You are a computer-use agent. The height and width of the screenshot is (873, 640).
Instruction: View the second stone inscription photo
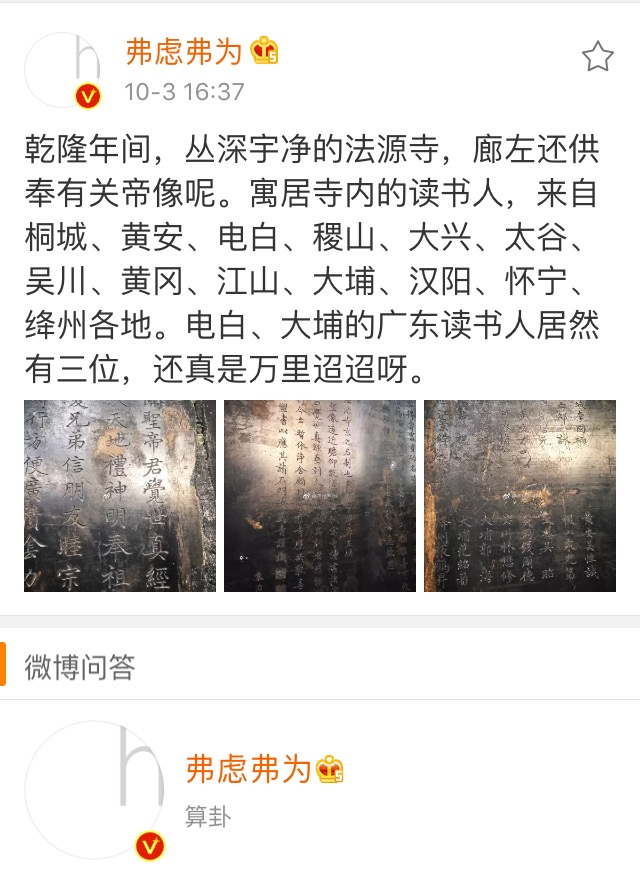tap(320, 496)
